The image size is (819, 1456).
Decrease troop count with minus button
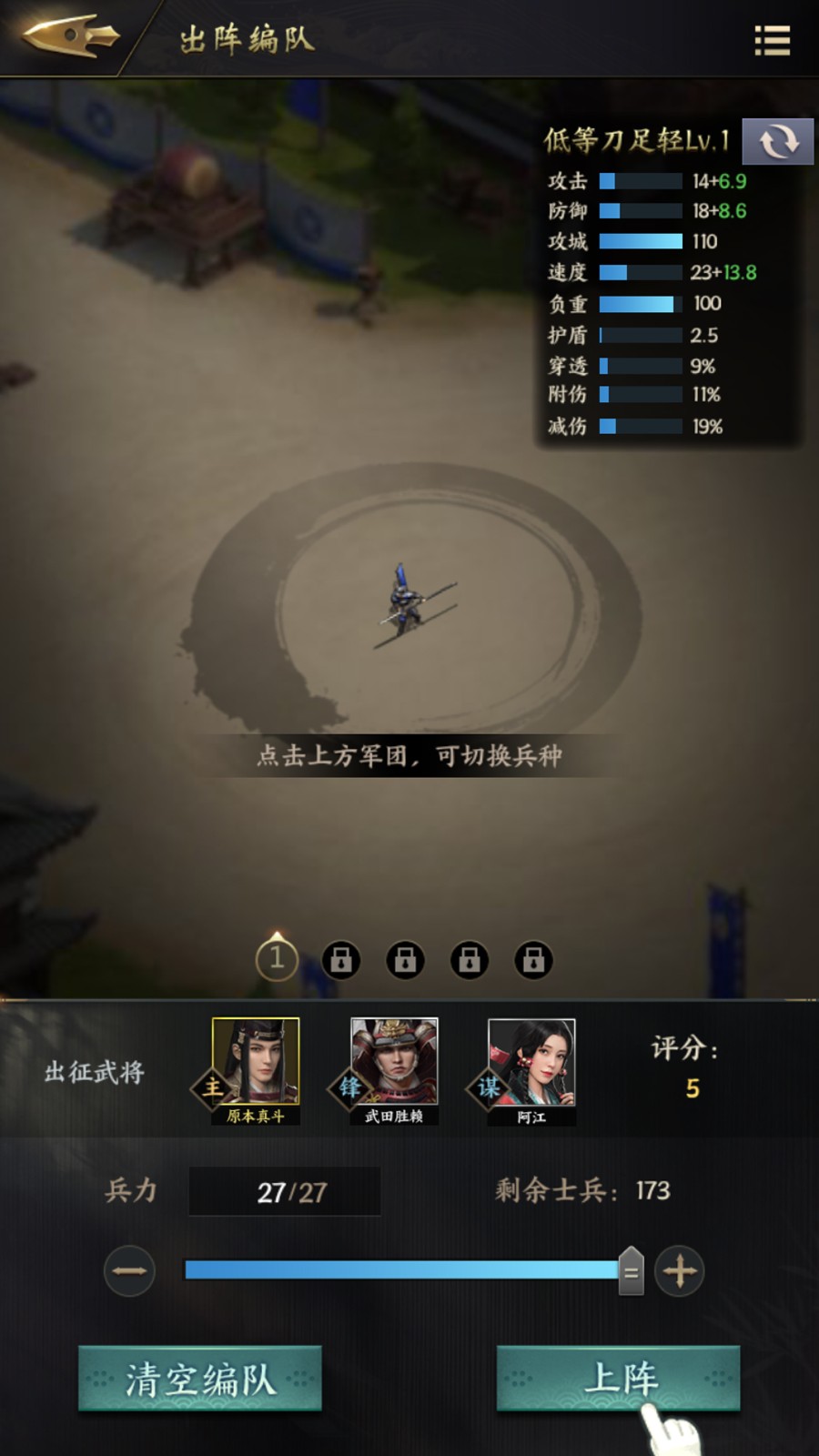coord(129,1270)
